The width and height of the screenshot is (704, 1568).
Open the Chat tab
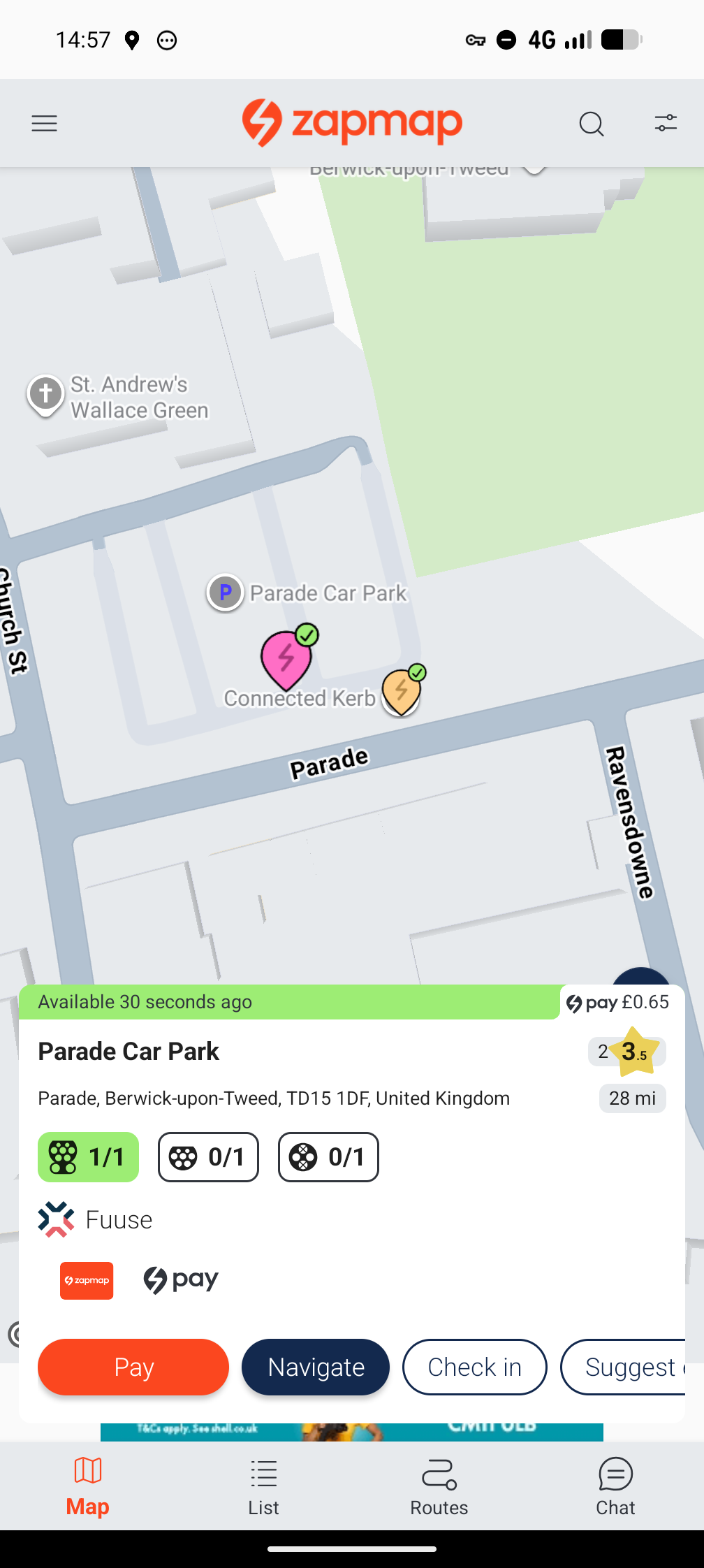coord(615,1486)
